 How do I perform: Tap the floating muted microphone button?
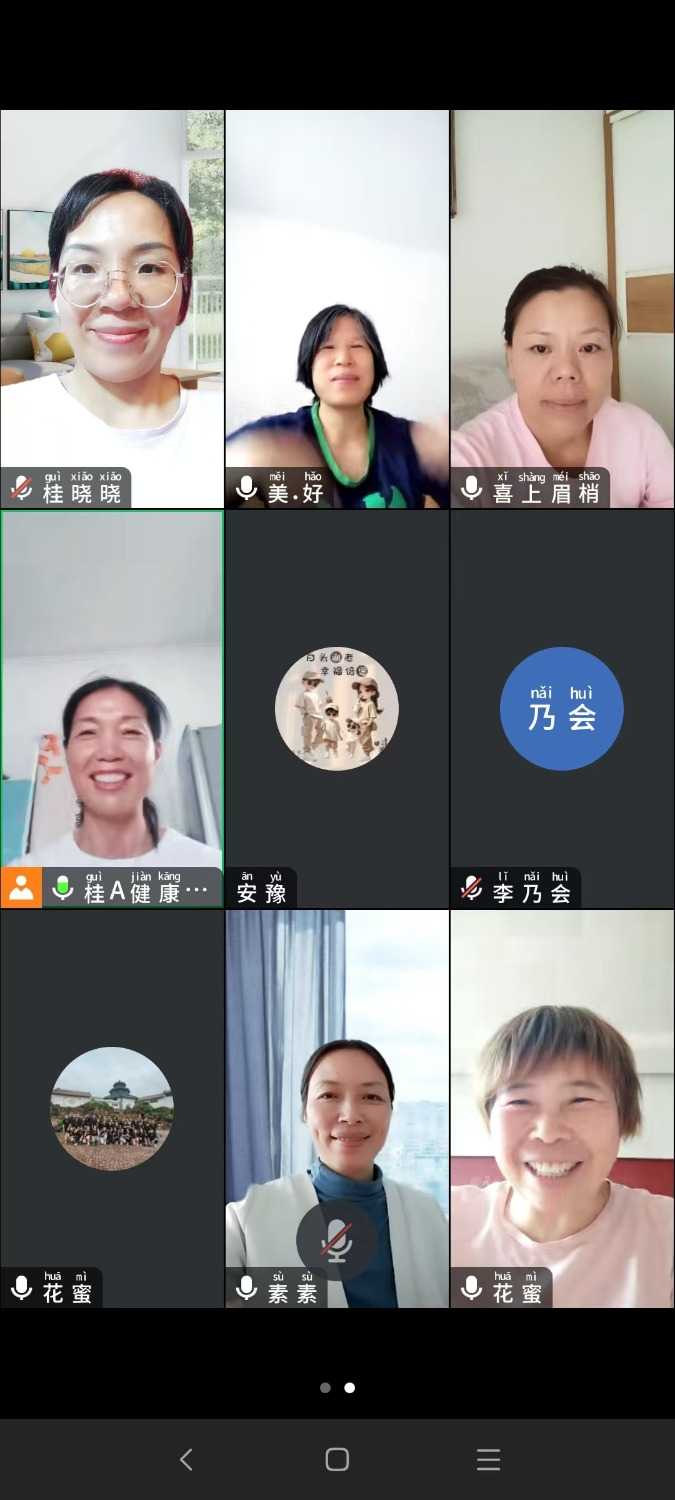click(x=337, y=1241)
